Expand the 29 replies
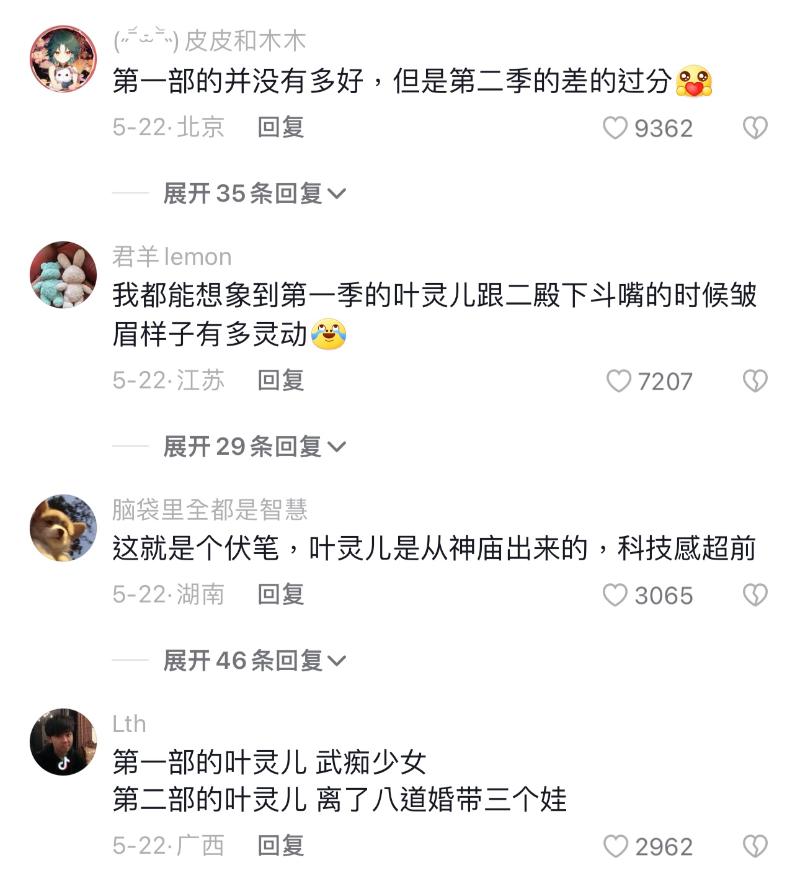Screen dimensions: 800x886 click(x=254, y=446)
